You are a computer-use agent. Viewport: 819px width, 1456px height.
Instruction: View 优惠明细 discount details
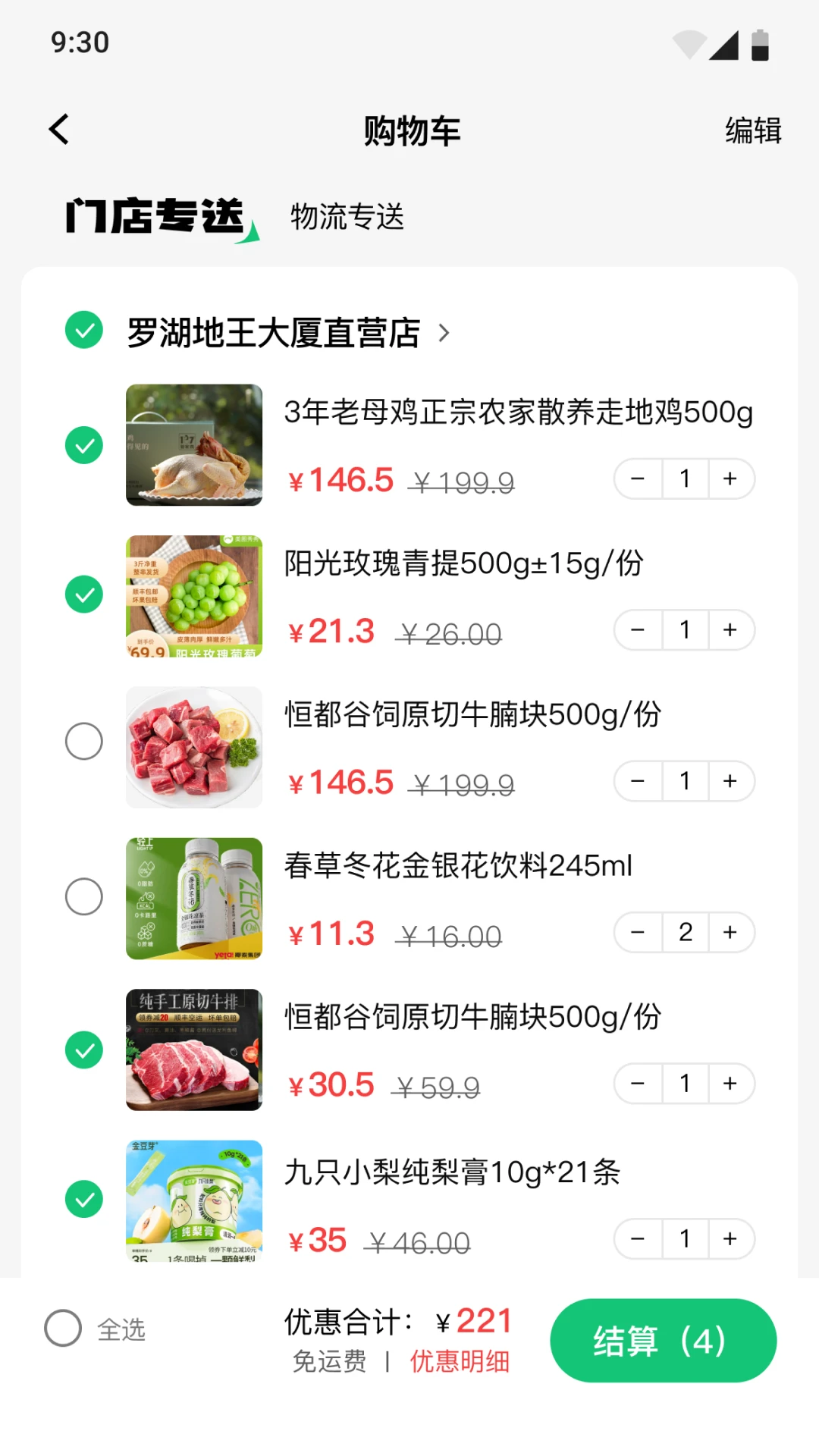click(460, 1362)
